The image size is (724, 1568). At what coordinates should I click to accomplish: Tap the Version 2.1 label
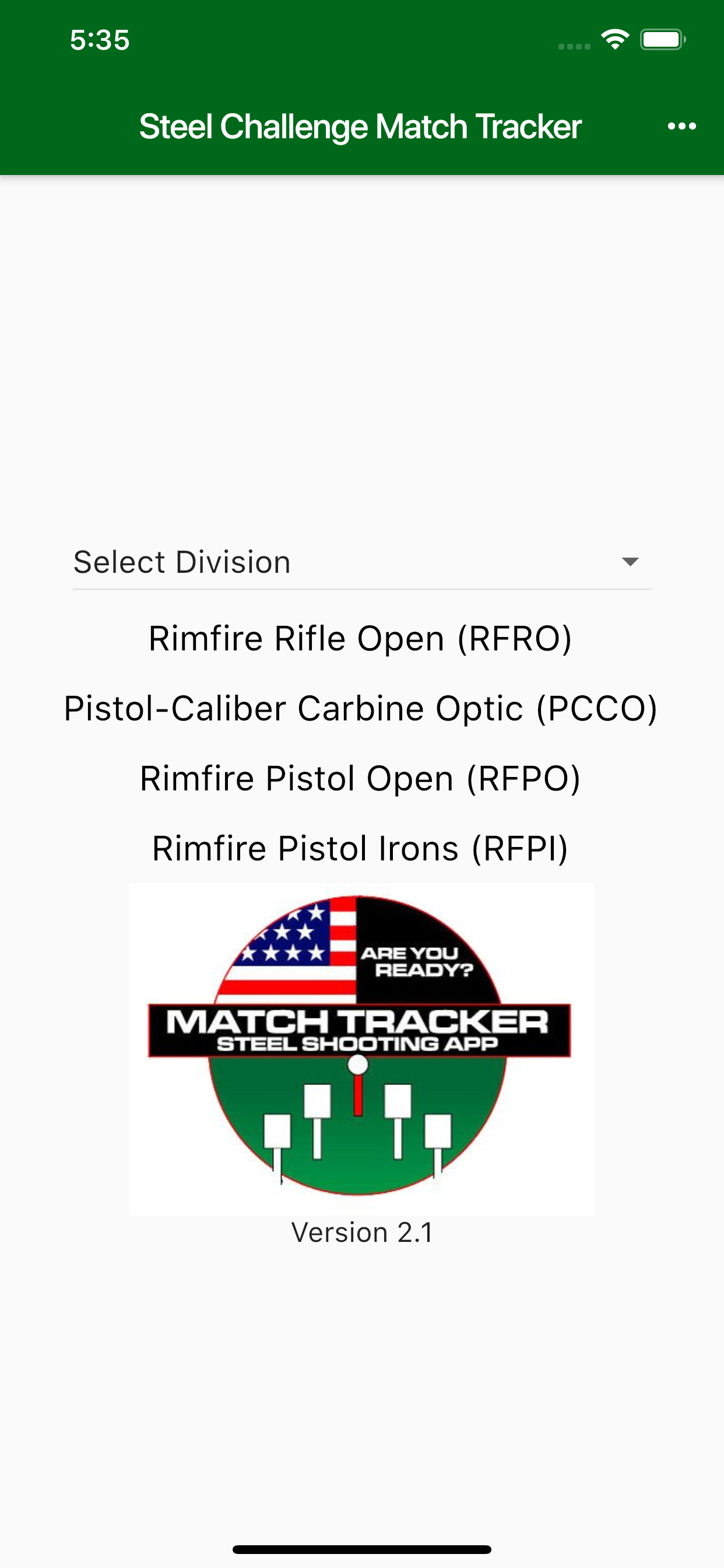tap(361, 1231)
